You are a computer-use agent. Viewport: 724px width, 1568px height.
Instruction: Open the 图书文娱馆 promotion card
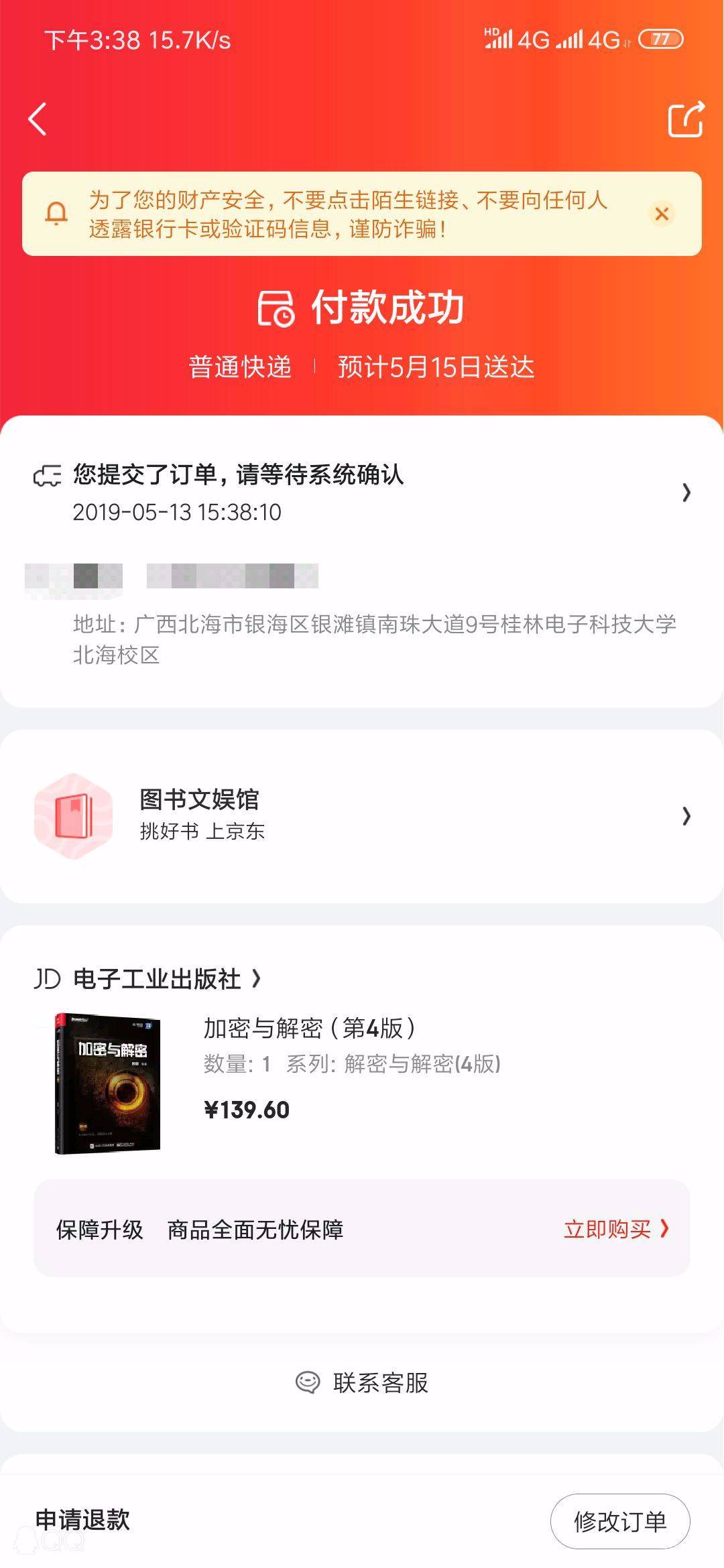(x=362, y=815)
